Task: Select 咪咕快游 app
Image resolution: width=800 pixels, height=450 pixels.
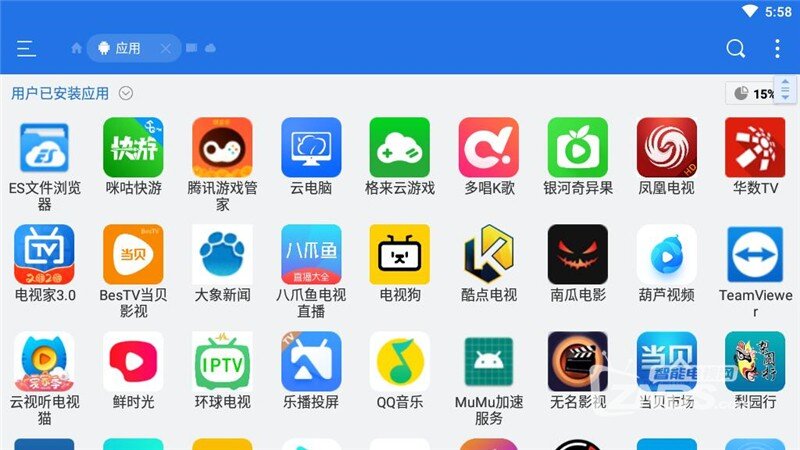Action: (133, 148)
